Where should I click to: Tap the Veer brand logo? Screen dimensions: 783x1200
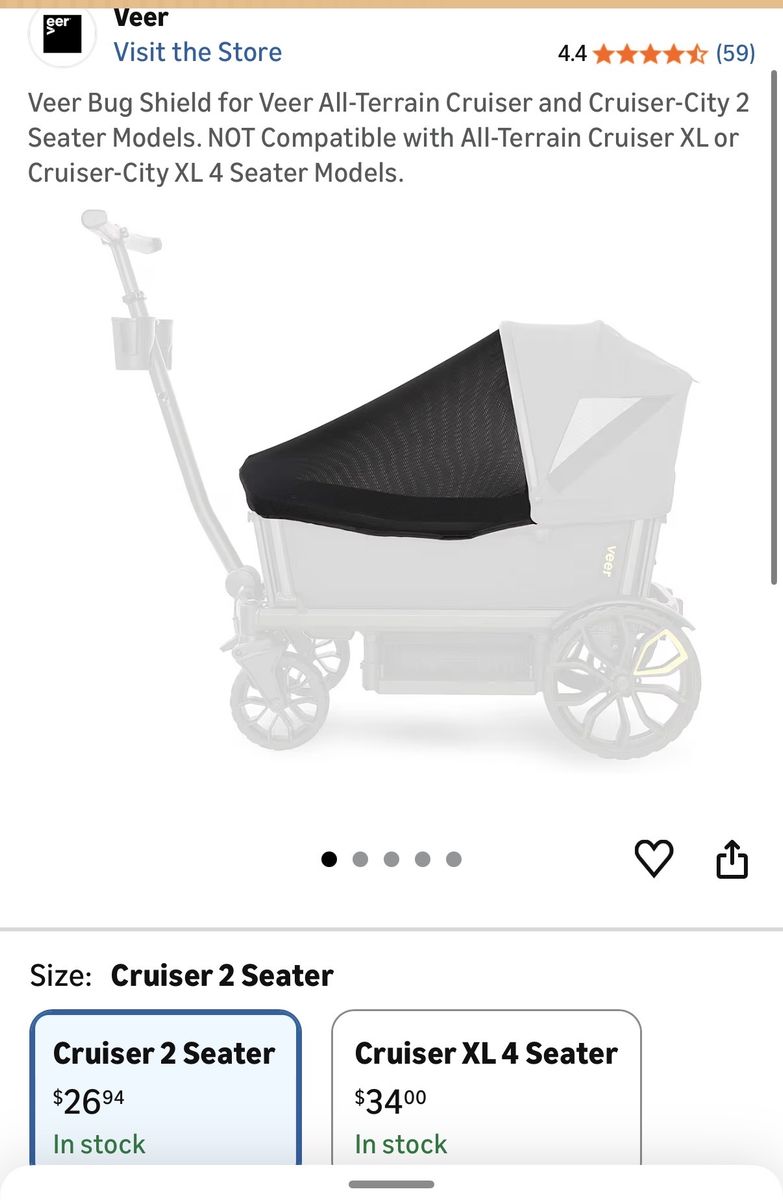[x=62, y=36]
